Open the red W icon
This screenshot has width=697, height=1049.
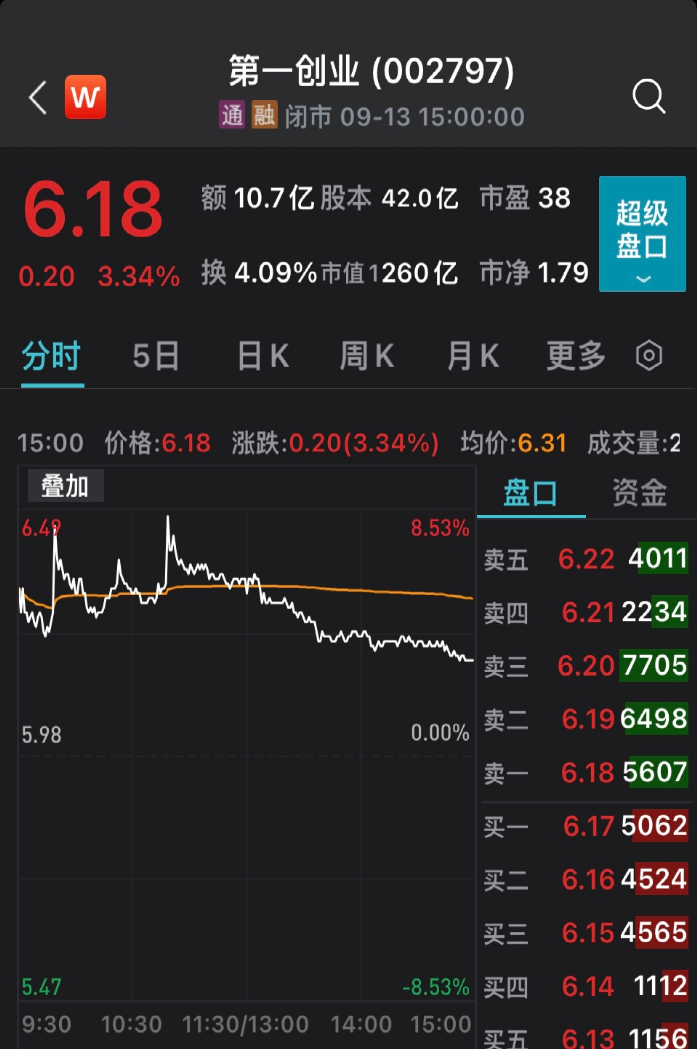point(86,98)
